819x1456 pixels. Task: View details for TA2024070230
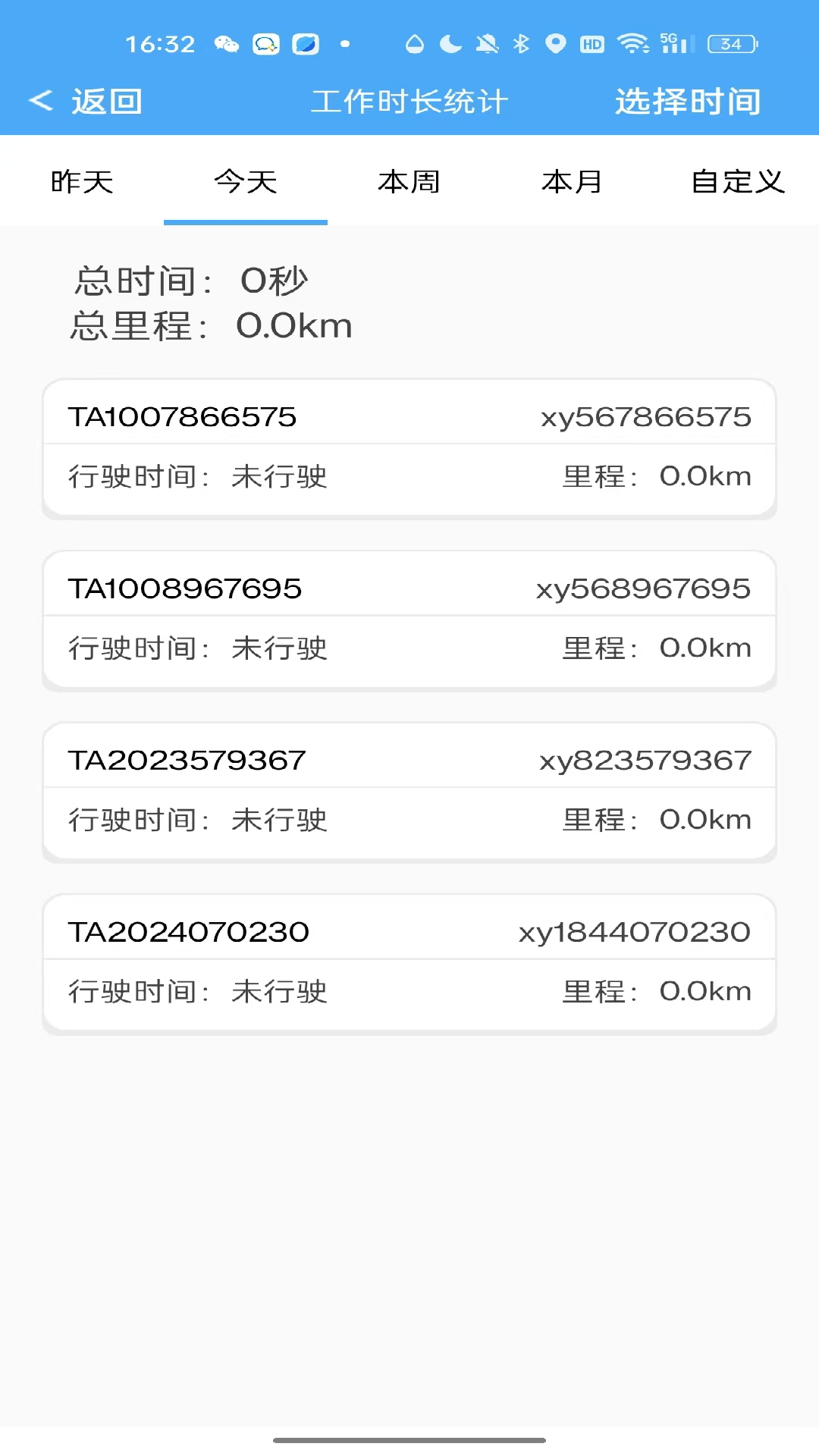point(409,964)
